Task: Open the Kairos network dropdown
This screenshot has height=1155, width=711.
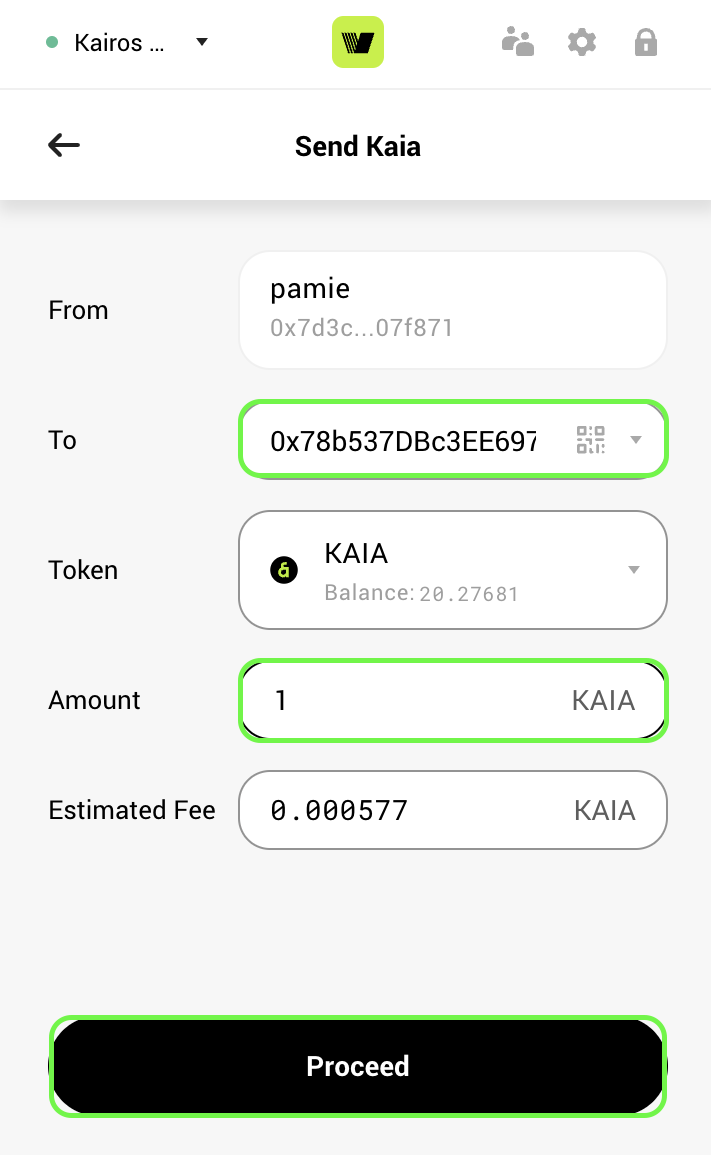Action: click(x=127, y=43)
